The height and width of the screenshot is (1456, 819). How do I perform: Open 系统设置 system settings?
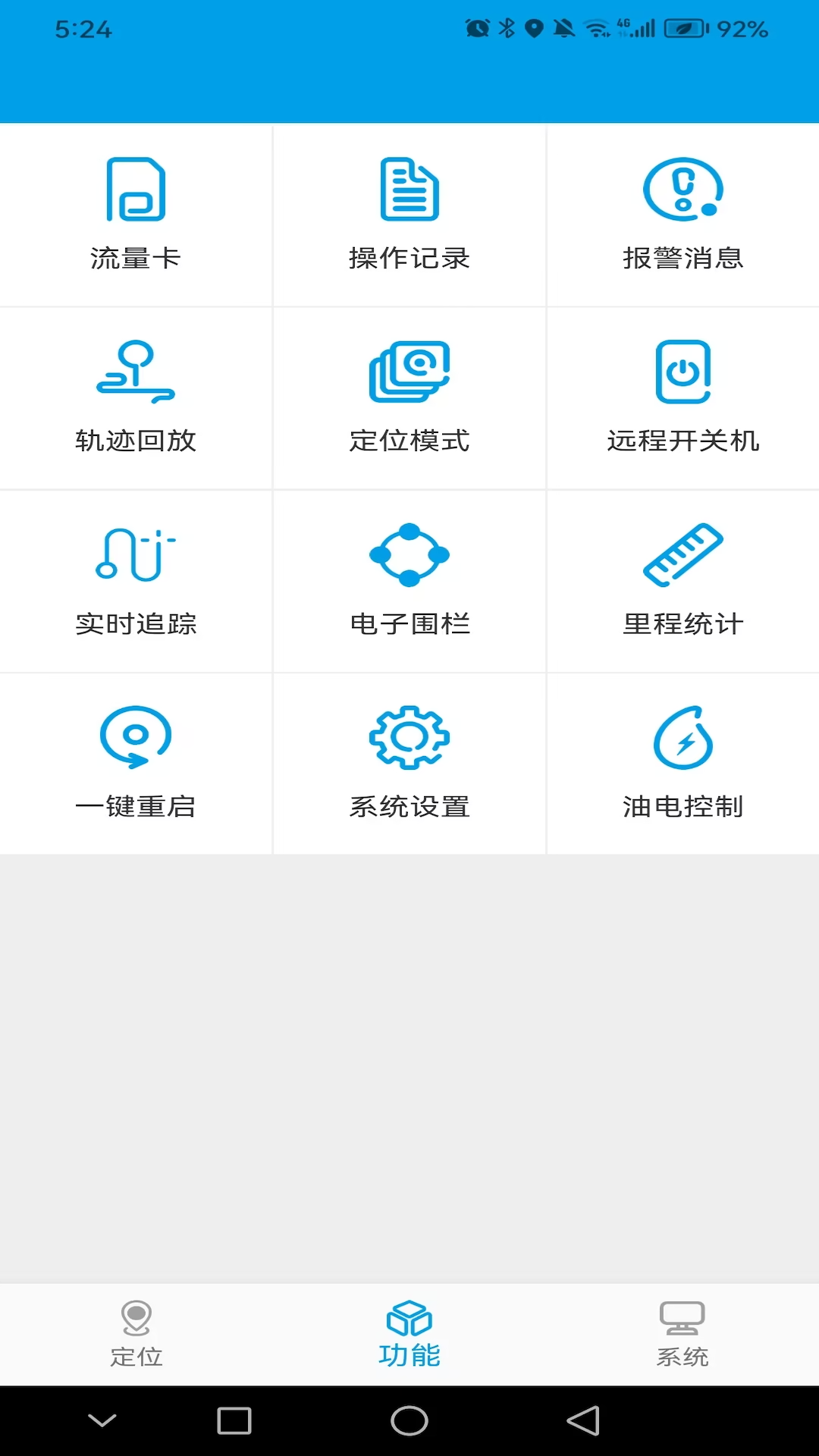click(409, 764)
